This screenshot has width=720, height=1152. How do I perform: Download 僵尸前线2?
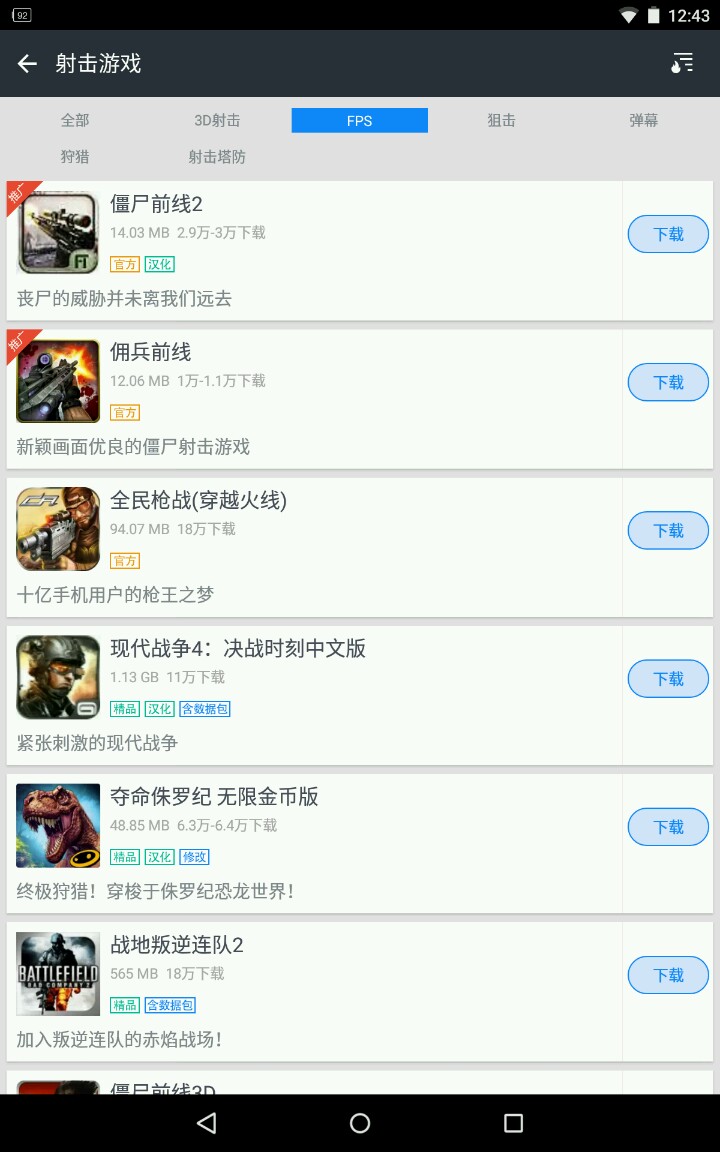point(668,234)
